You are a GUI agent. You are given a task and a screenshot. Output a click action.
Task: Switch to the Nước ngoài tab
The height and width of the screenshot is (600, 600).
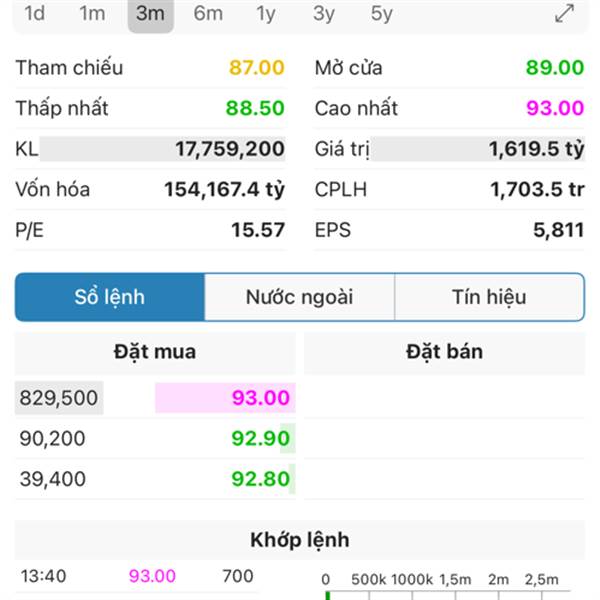[299, 297]
